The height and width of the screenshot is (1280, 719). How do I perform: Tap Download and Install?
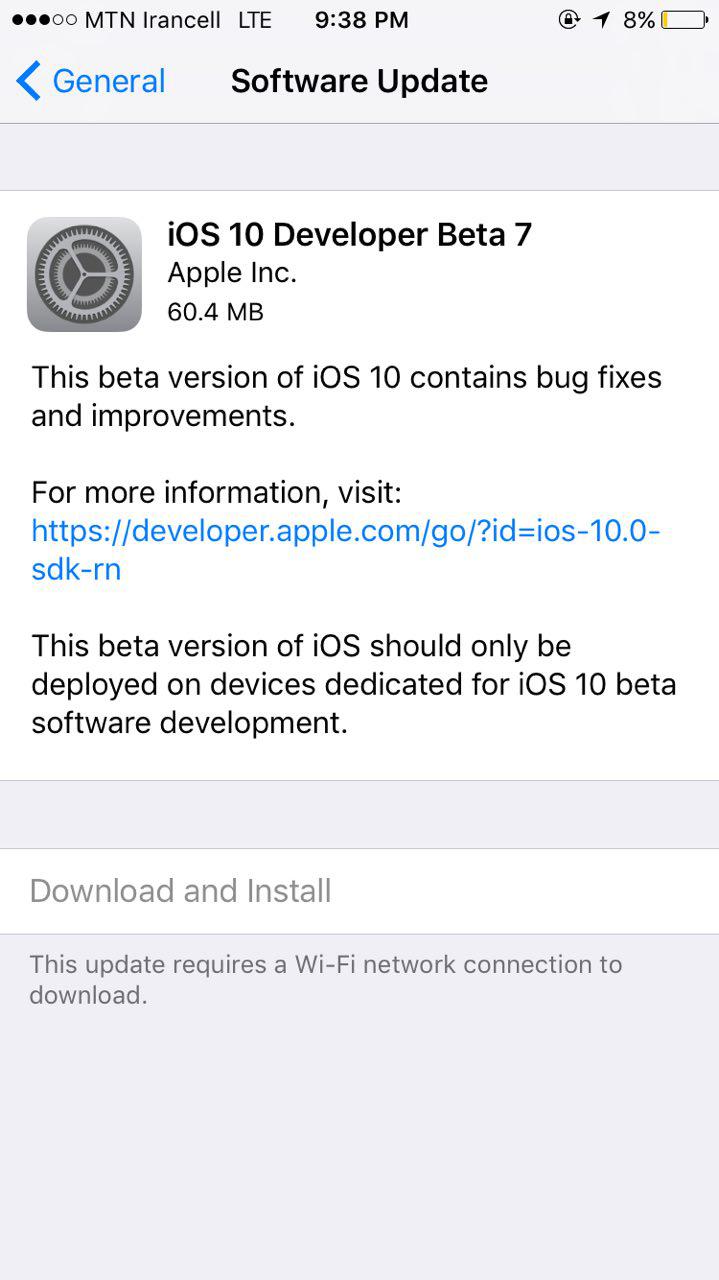181,890
